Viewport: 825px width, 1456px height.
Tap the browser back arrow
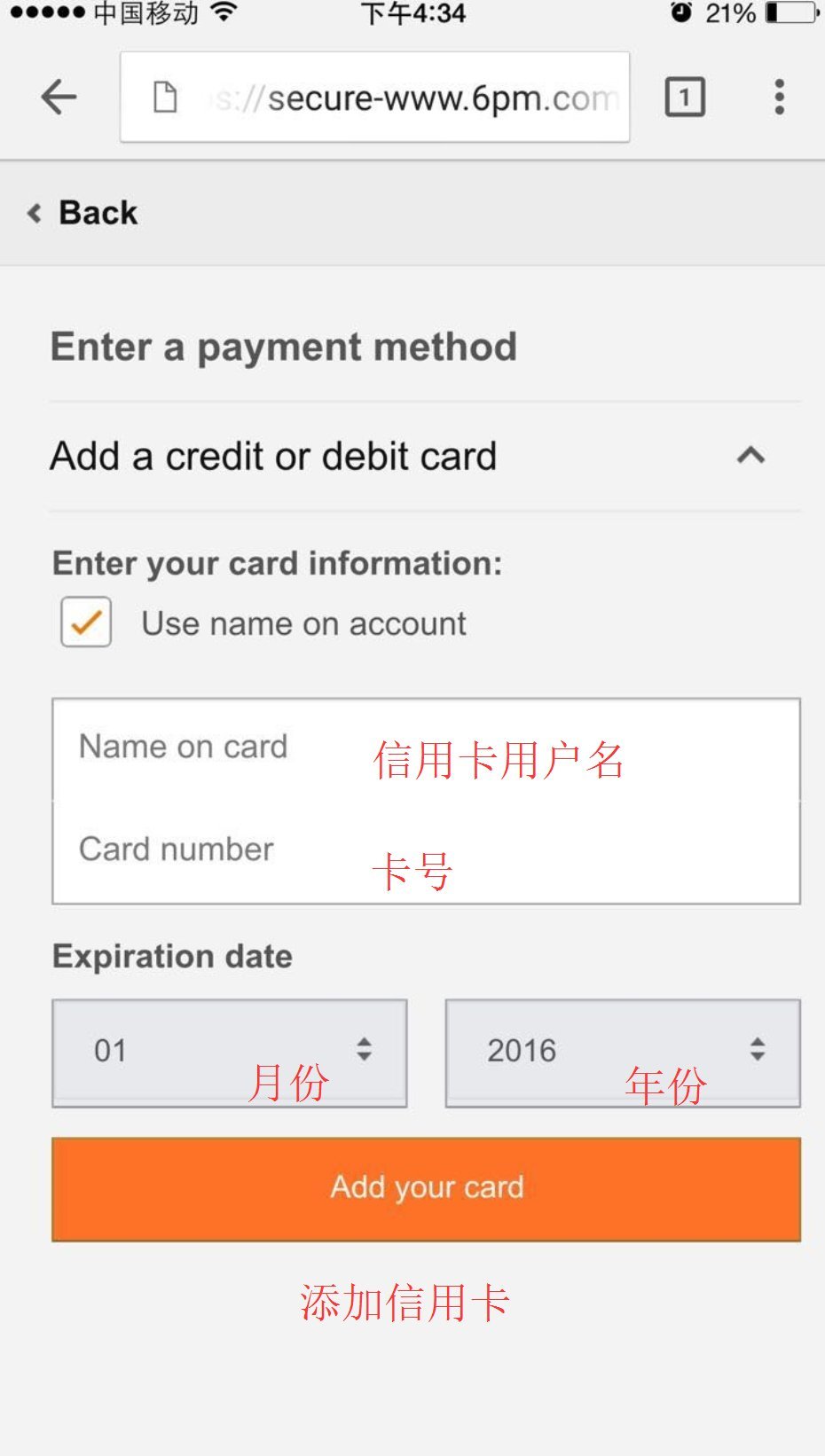point(59,97)
